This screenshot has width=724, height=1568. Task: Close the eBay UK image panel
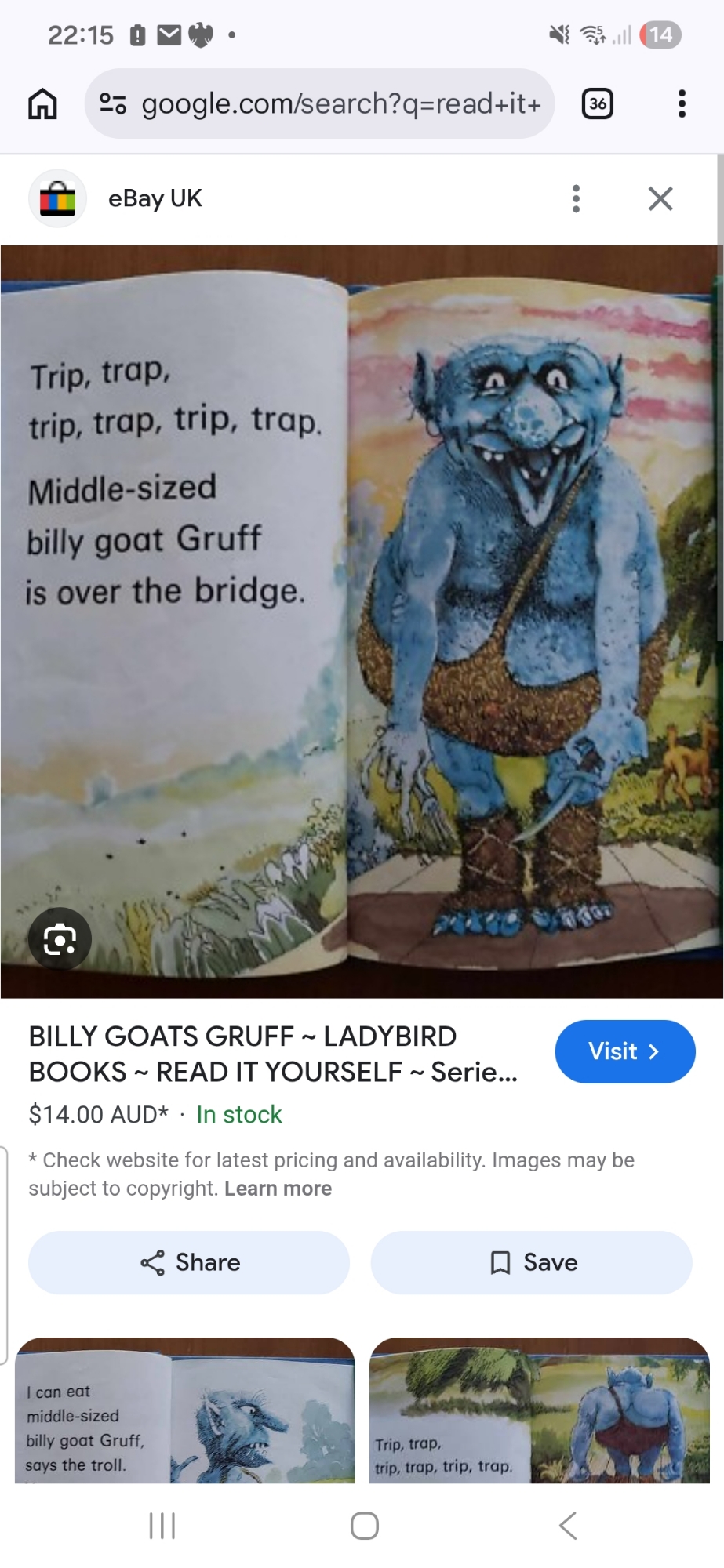660,199
